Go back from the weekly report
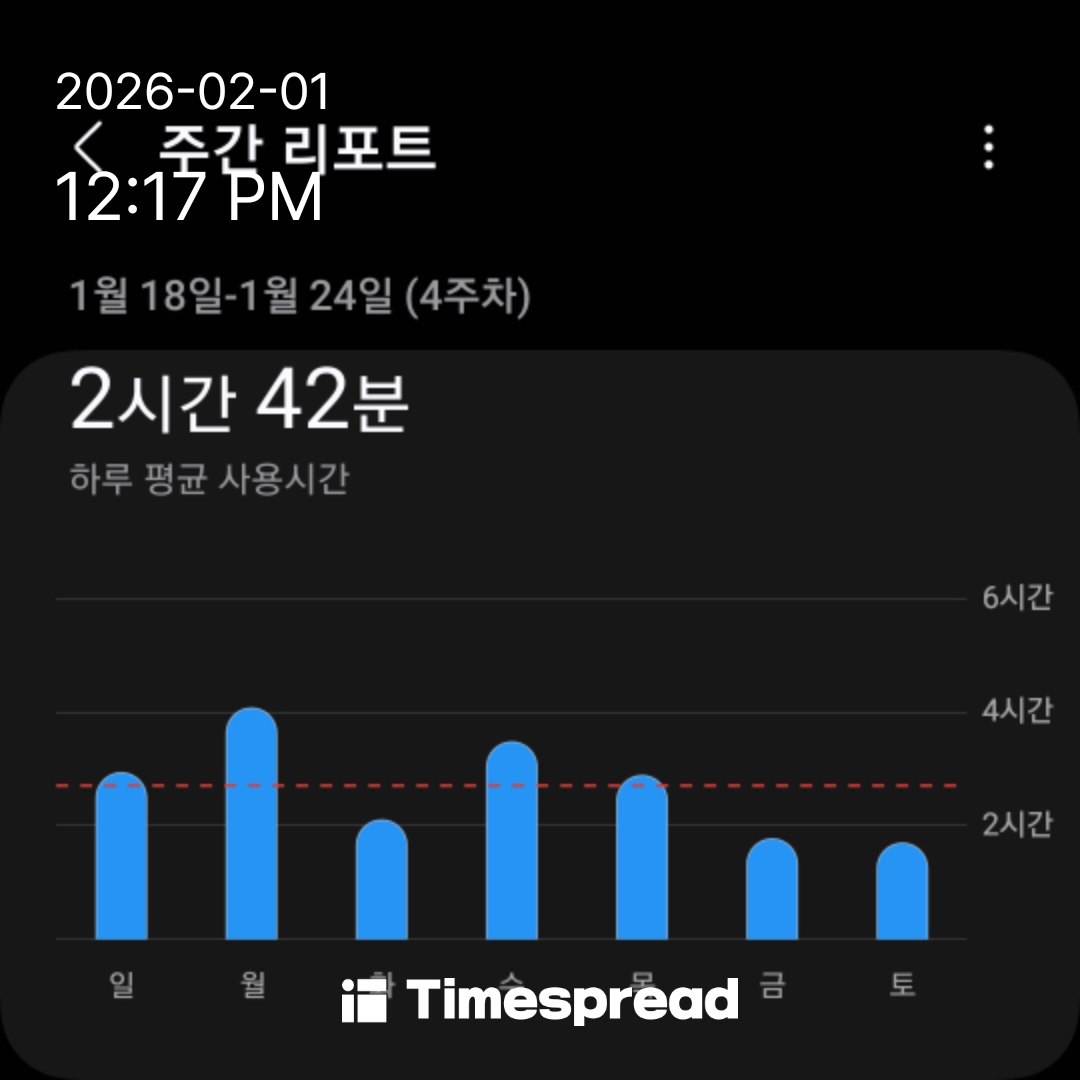The height and width of the screenshot is (1080, 1080). tap(89, 150)
